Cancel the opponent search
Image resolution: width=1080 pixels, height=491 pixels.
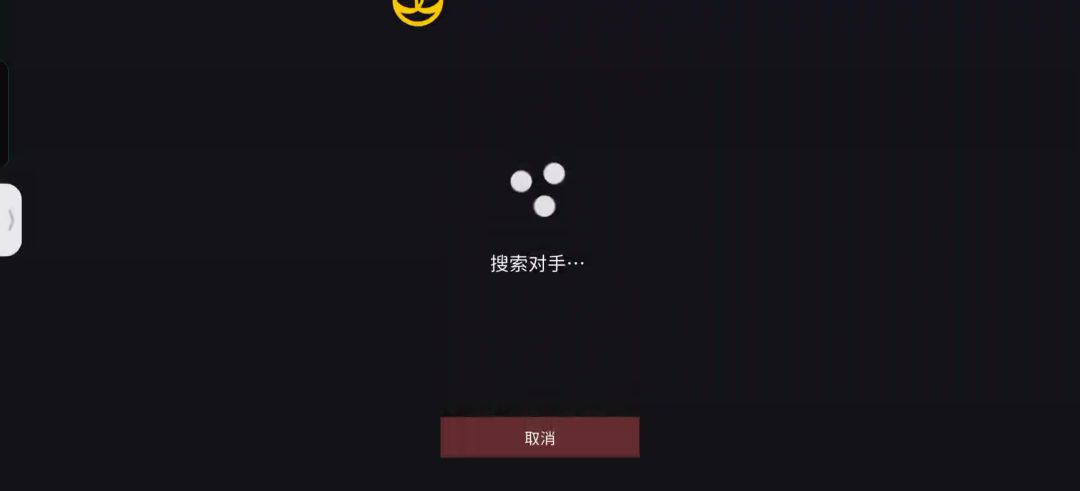(x=539, y=438)
